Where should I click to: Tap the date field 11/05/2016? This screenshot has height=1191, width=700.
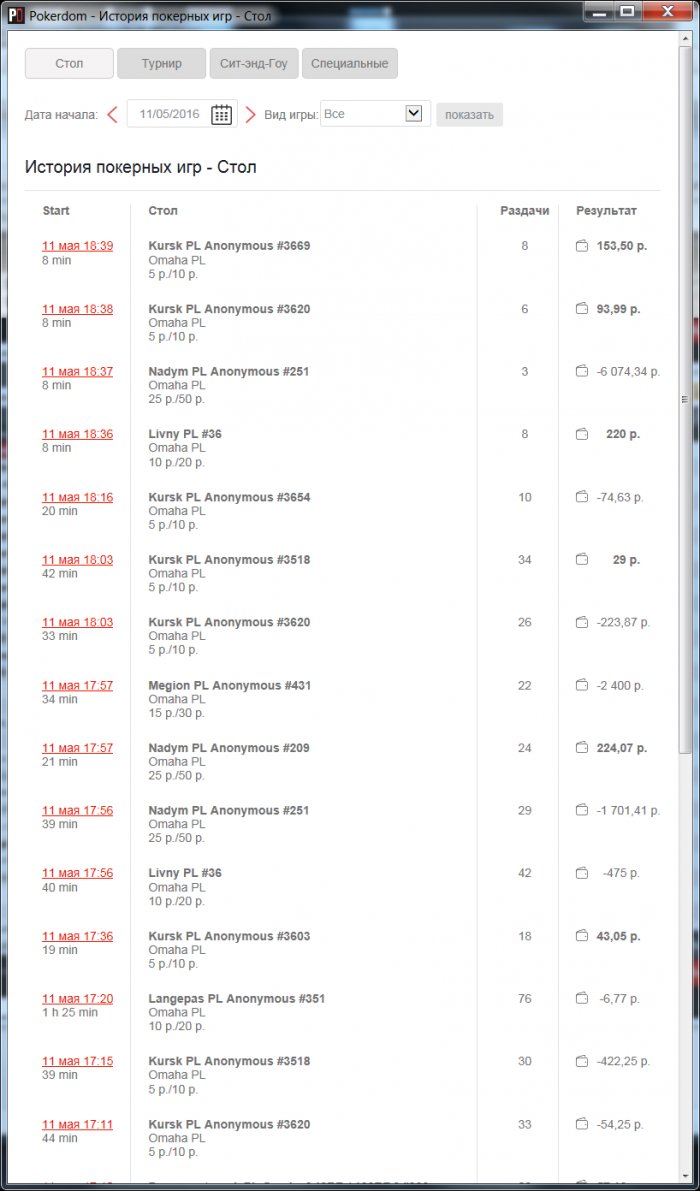(170, 115)
